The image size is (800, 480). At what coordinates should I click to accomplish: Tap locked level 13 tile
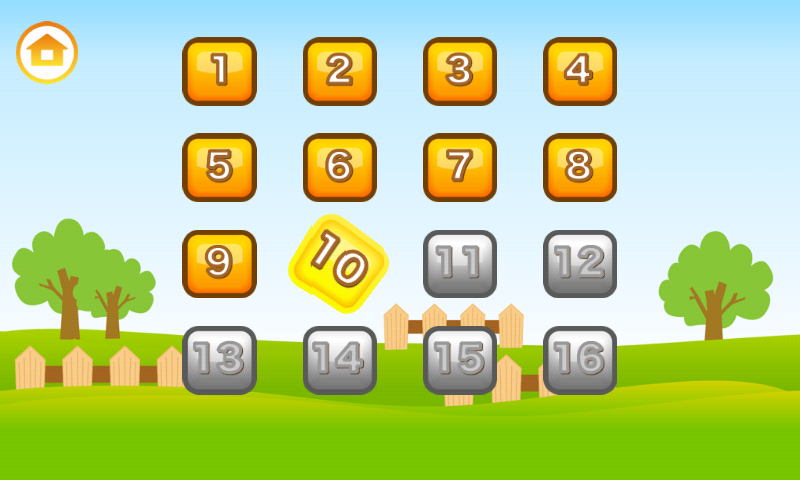(219, 359)
